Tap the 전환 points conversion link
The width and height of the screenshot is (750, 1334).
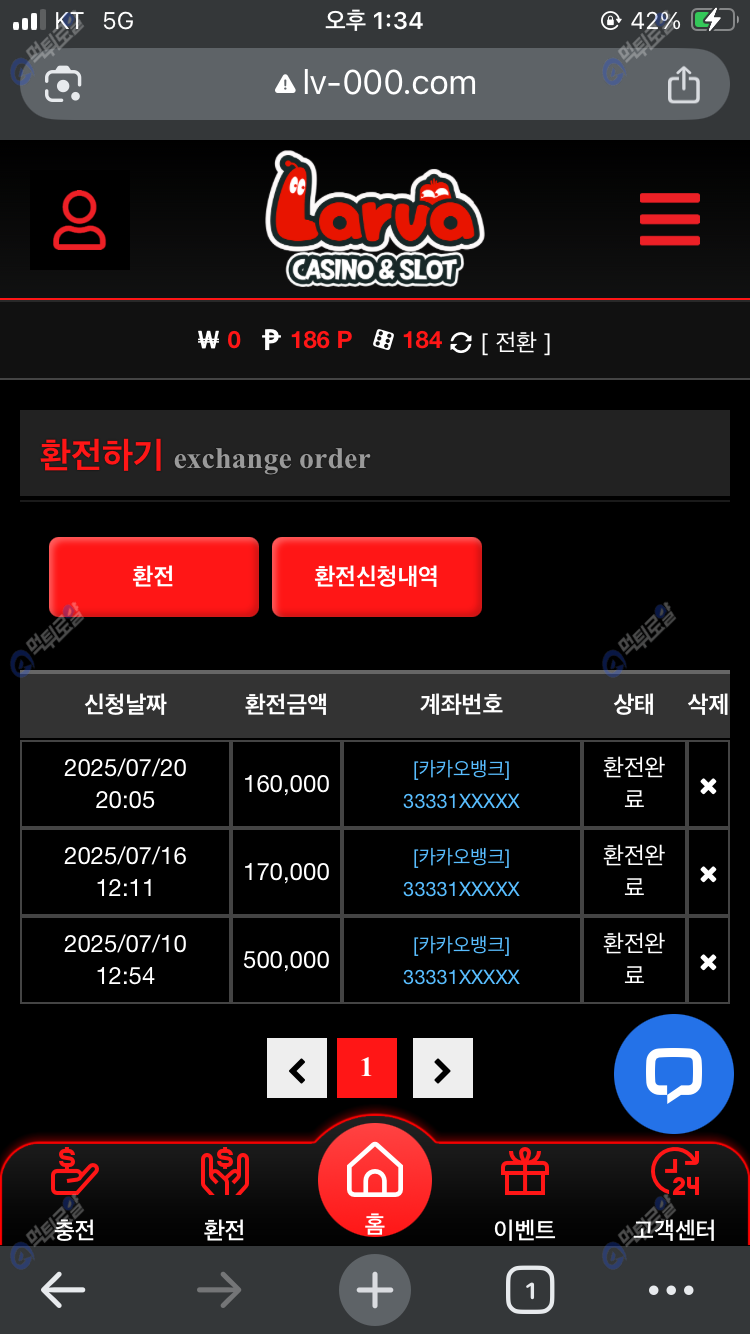(516, 342)
